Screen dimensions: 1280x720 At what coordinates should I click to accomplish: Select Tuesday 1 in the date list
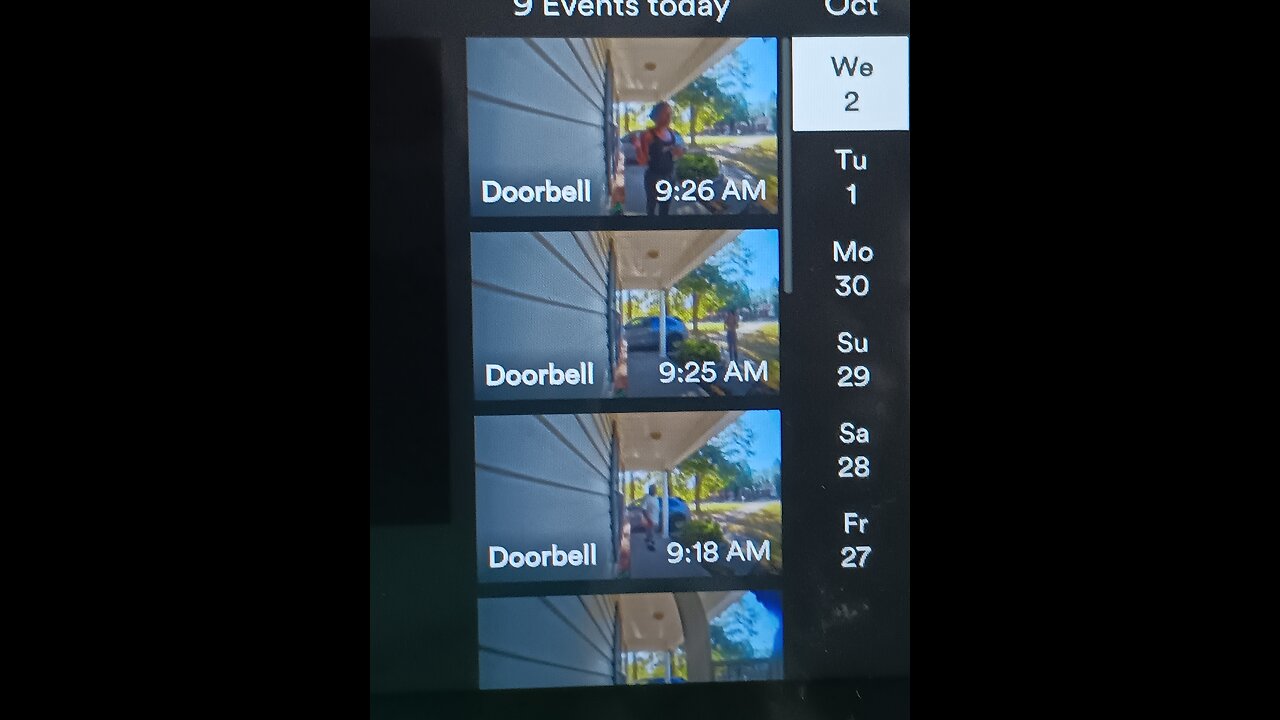[851, 177]
